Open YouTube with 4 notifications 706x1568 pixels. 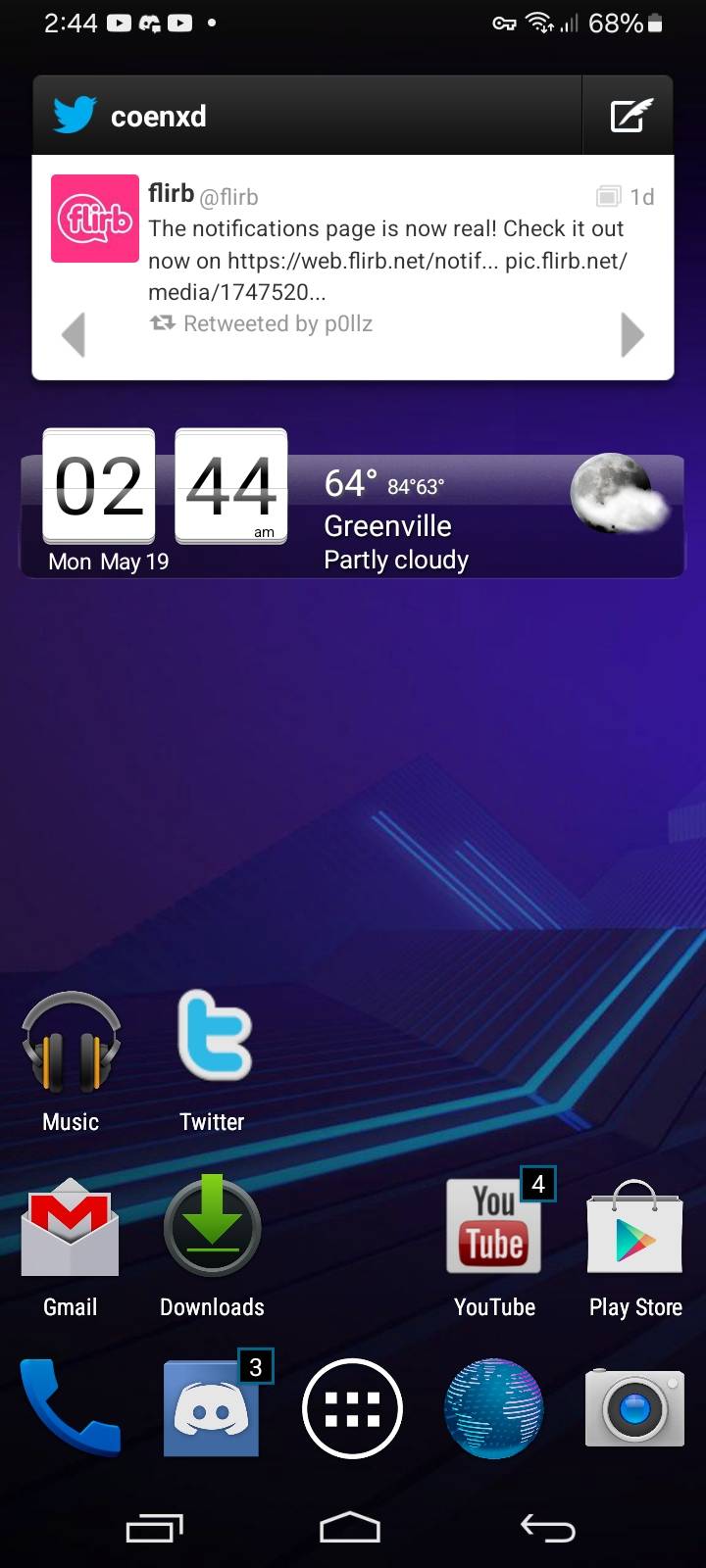[x=495, y=1245]
